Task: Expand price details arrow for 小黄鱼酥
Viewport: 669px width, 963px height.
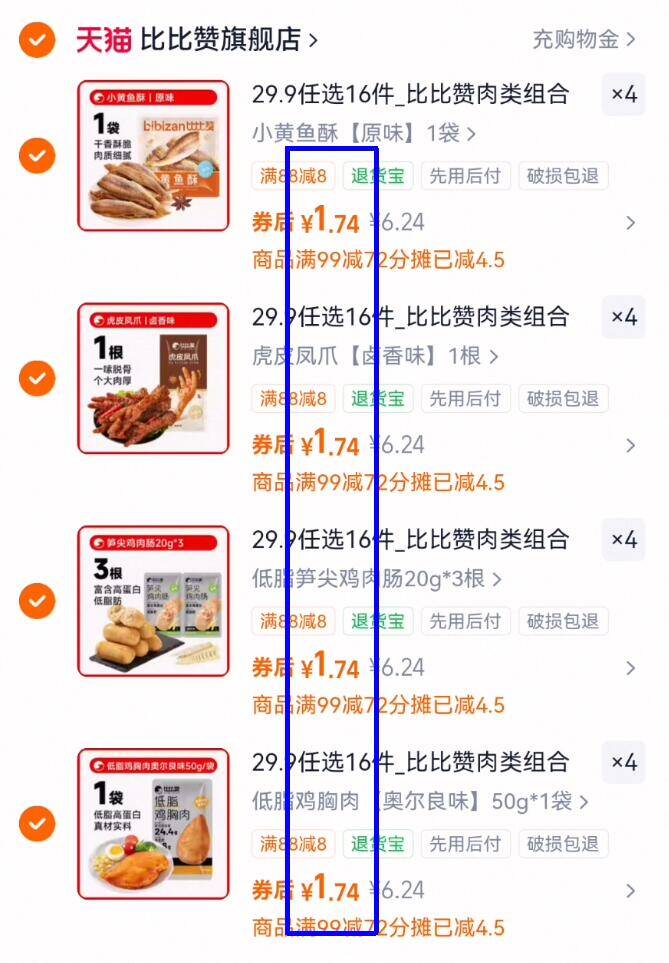Action: [630, 222]
